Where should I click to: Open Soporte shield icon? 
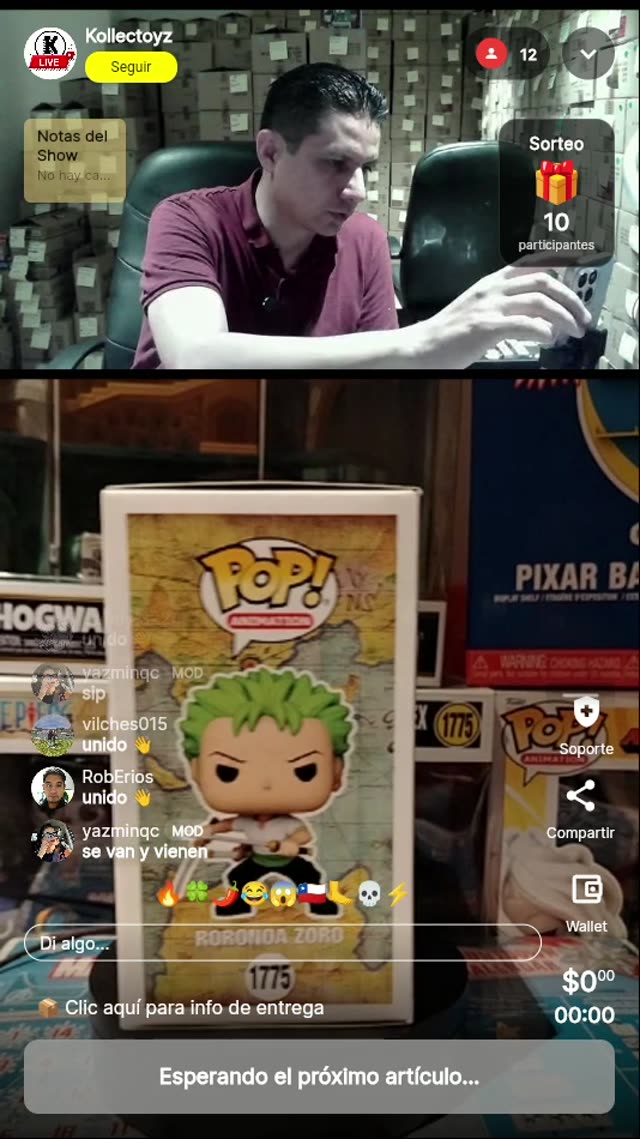click(586, 712)
